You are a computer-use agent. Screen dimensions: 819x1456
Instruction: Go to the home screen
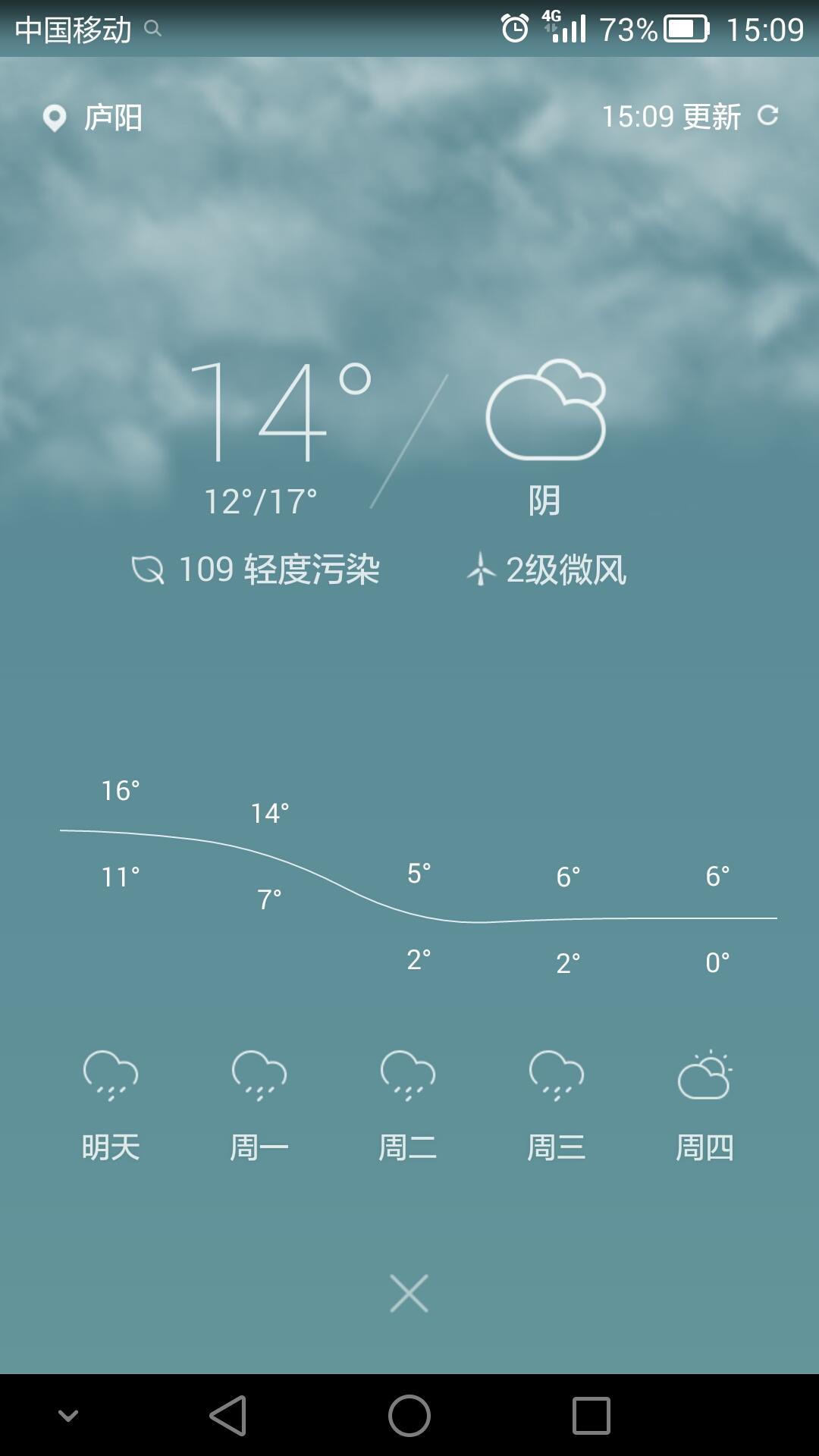tap(409, 1415)
